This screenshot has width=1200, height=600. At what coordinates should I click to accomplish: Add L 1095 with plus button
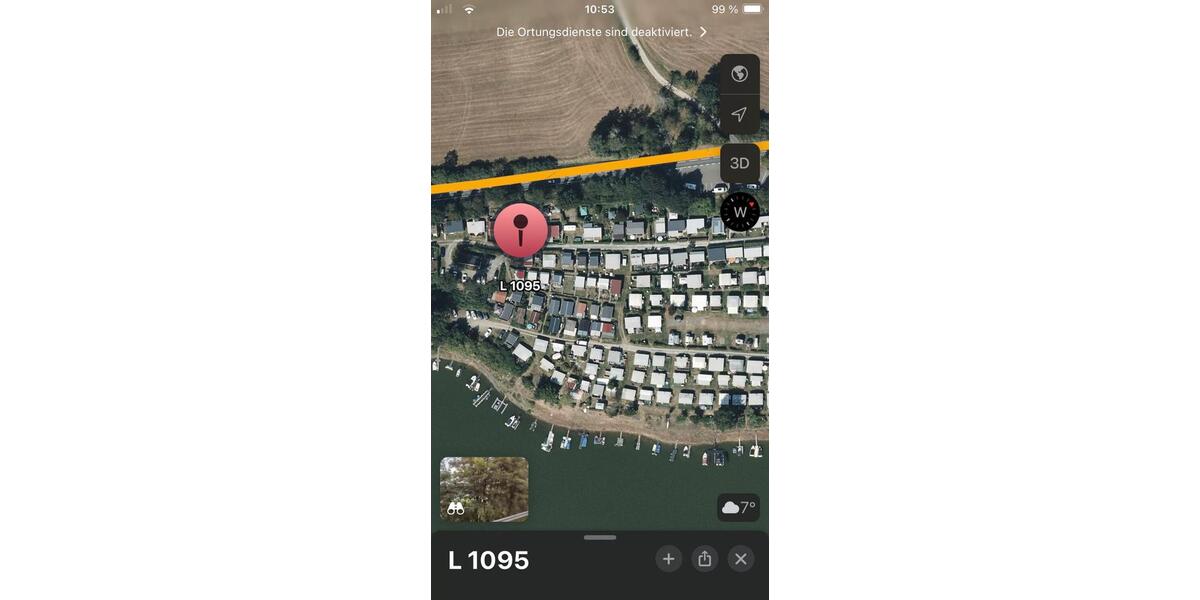click(668, 559)
